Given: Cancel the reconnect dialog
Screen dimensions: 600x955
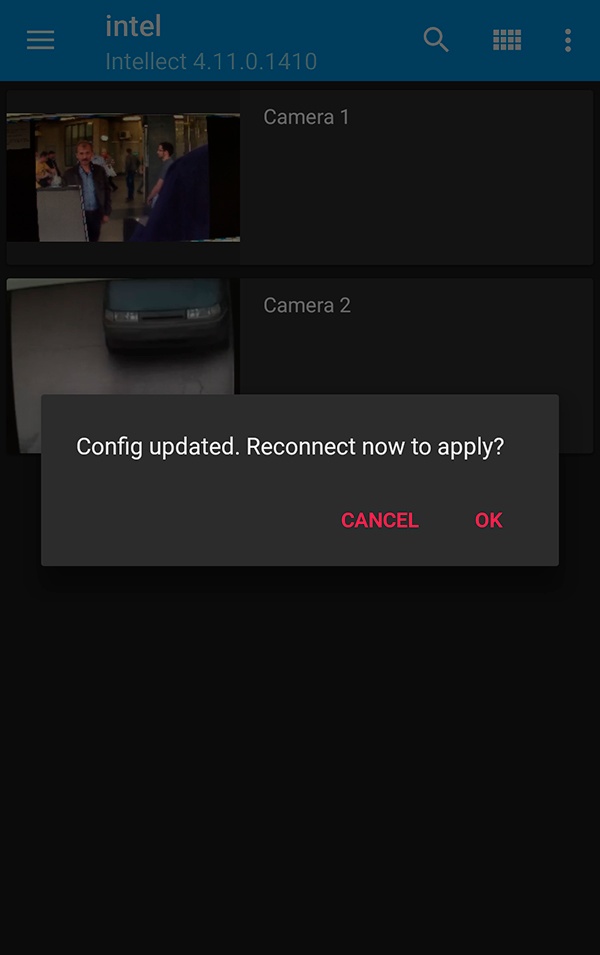Looking at the screenshot, I should pyautogui.click(x=379, y=520).
